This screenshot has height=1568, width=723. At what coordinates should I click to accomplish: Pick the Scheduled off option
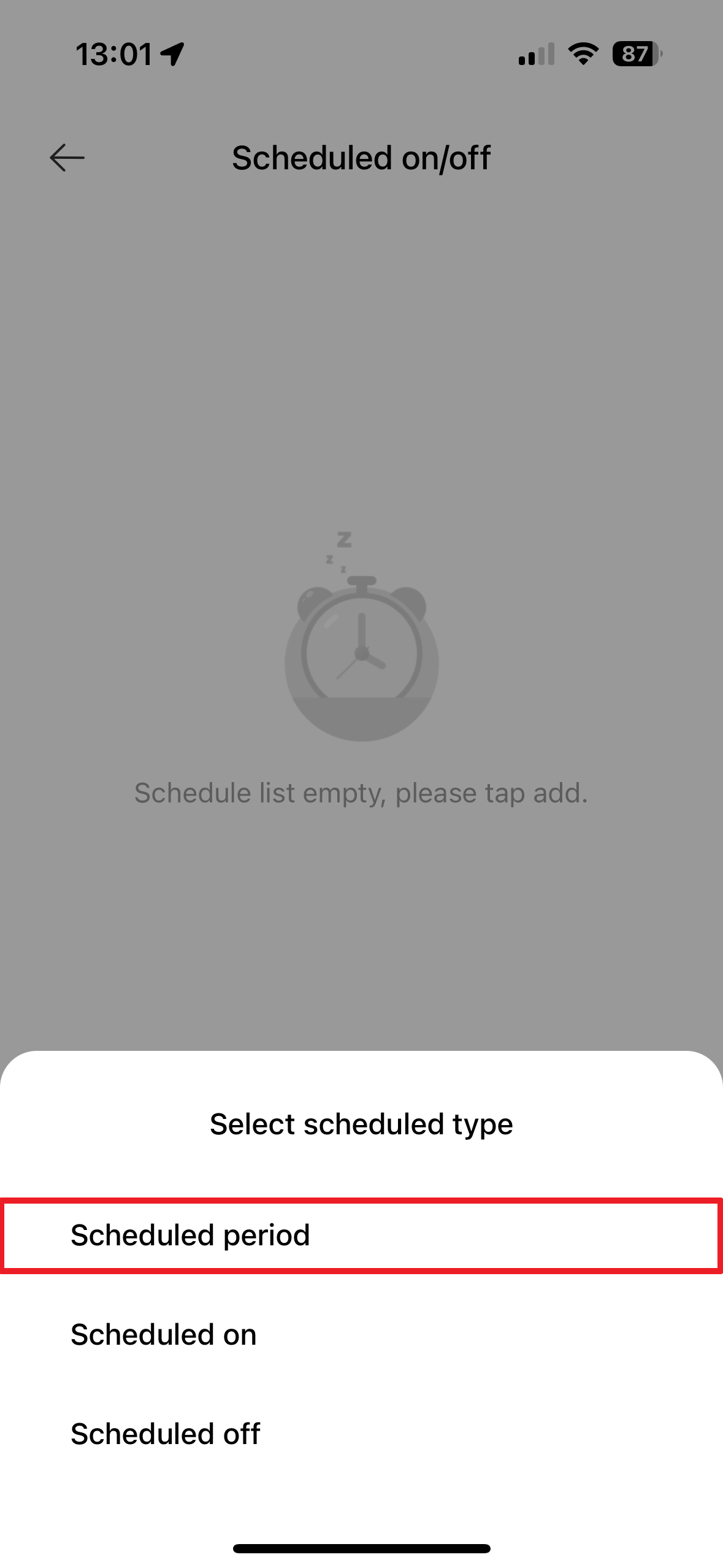[166, 1434]
